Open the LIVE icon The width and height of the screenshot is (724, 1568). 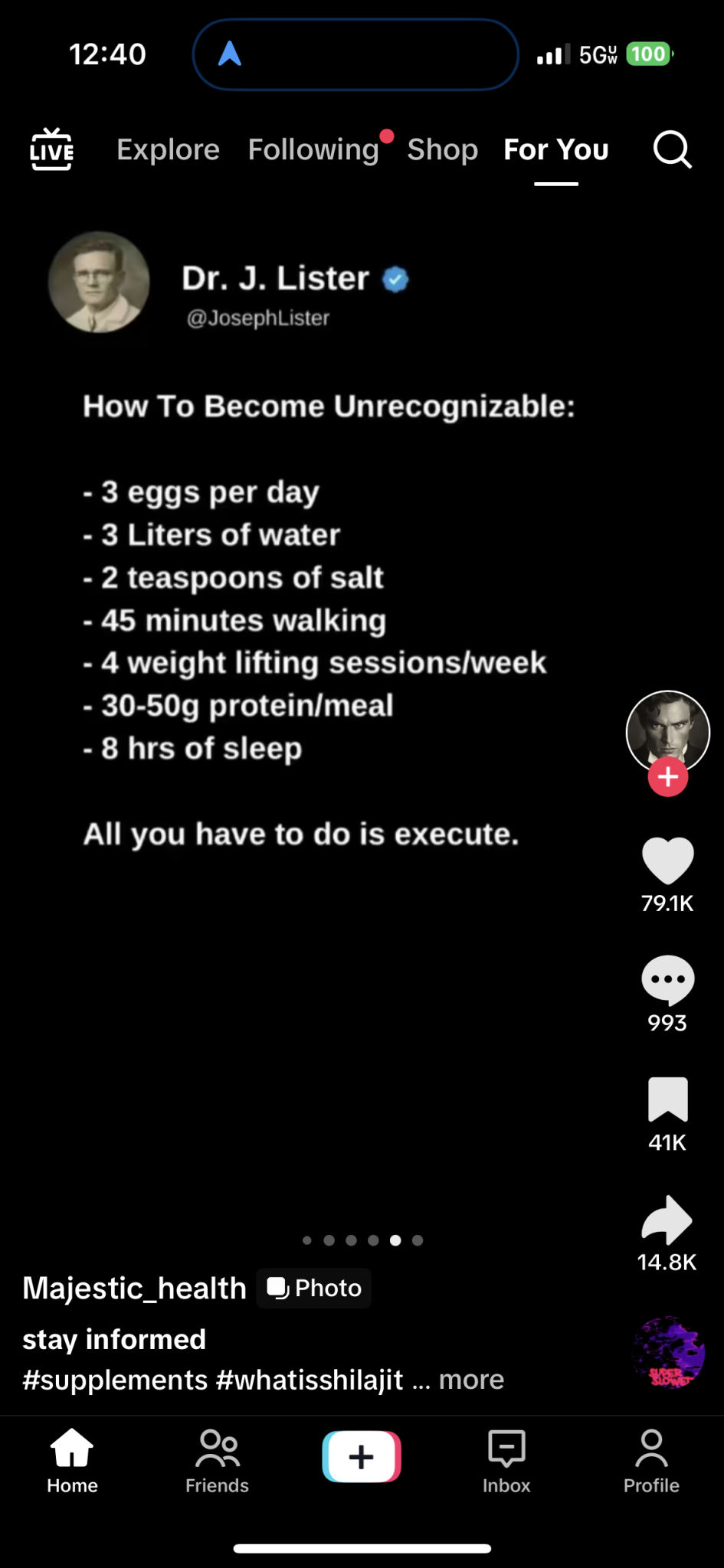[x=51, y=149]
